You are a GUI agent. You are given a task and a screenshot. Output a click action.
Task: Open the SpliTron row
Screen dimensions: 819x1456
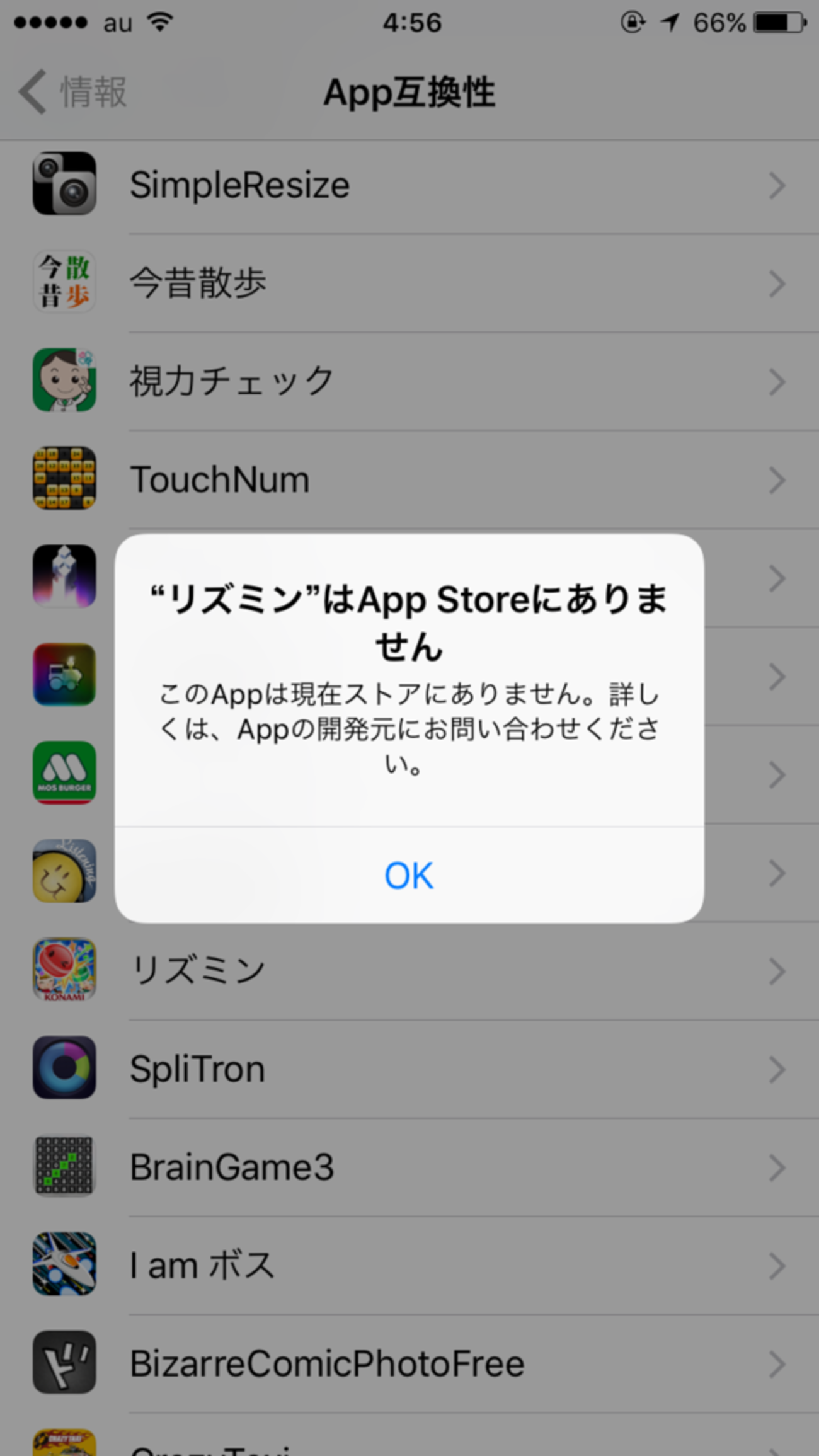[409, 1069]
